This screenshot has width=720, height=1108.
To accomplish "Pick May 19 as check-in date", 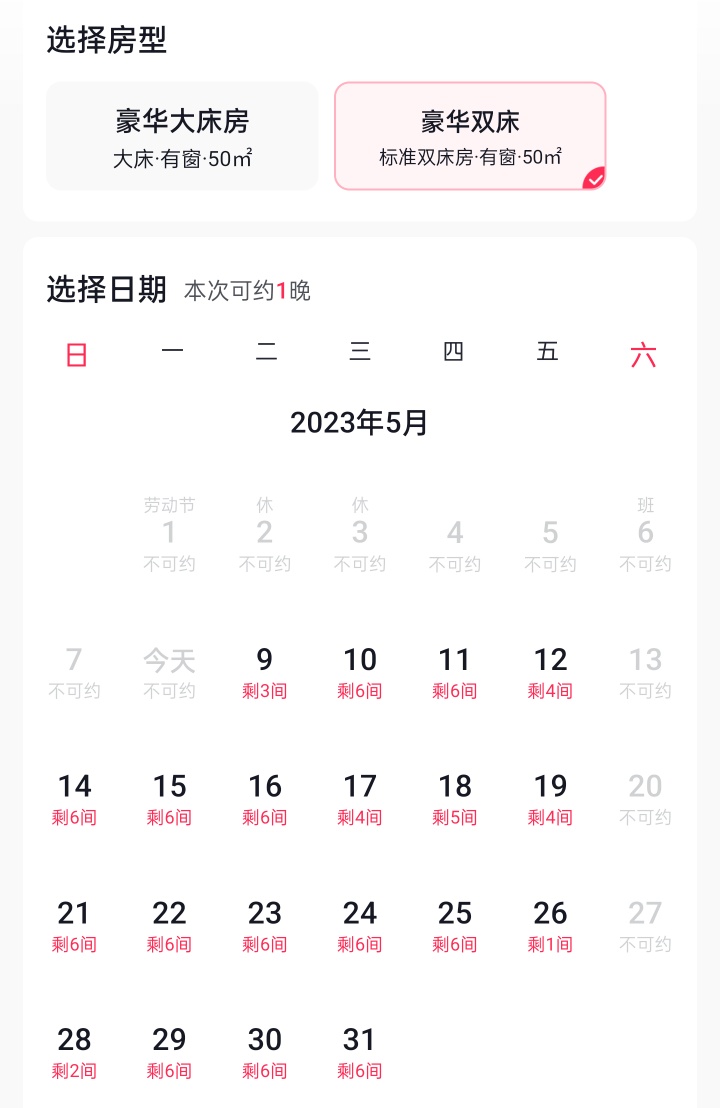I will pos(550,799).
